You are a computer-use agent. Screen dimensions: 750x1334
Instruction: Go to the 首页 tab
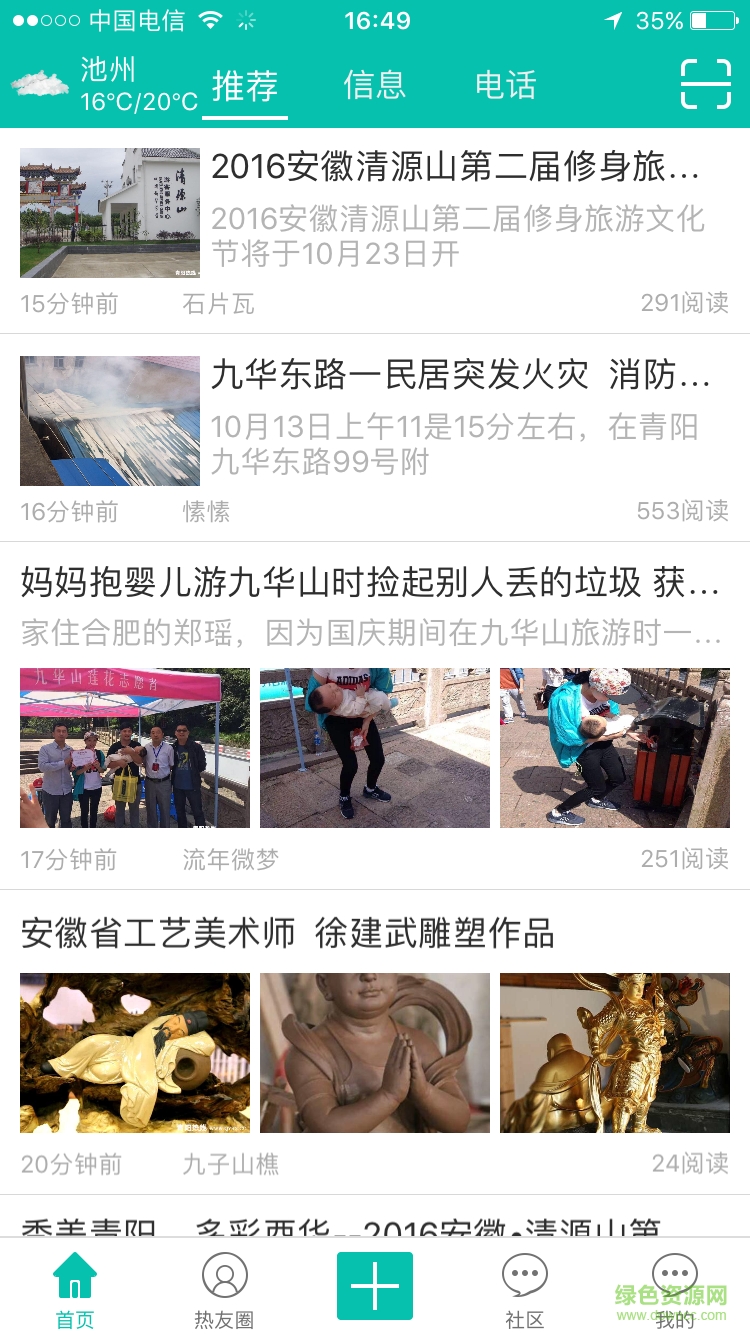75,1288
